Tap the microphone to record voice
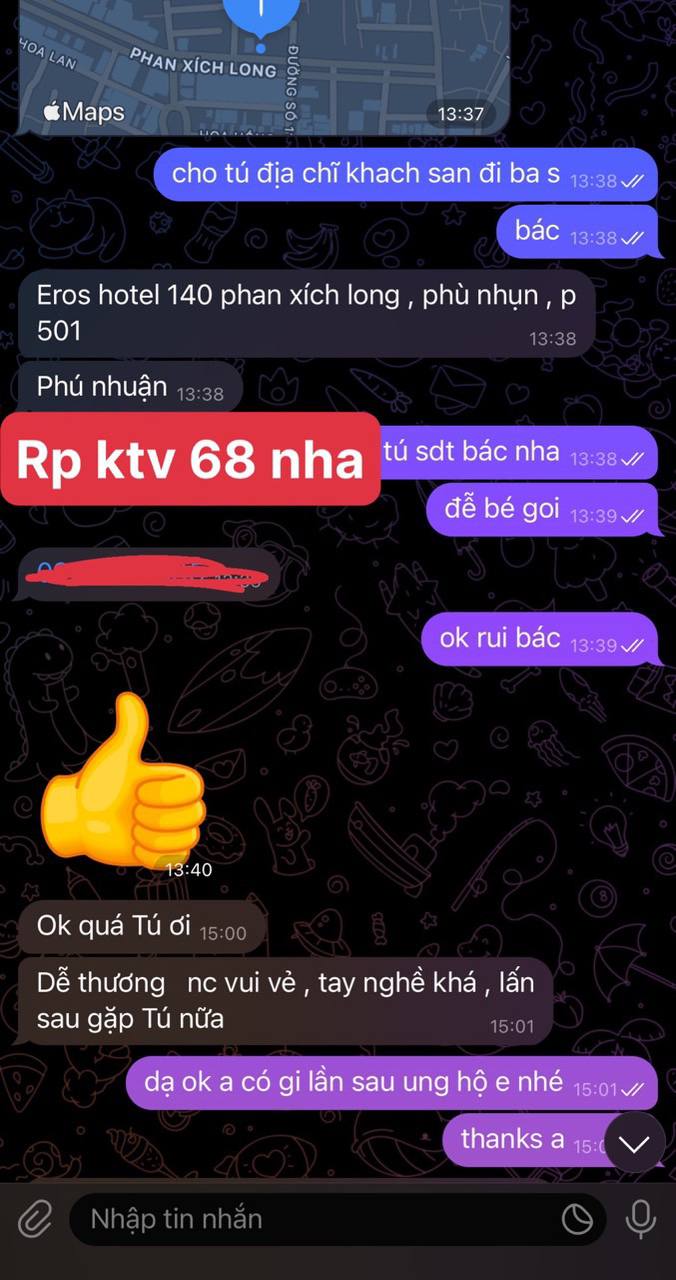Image resolution: width=676 pixels, height=1280 pixels. [640, 1219]
